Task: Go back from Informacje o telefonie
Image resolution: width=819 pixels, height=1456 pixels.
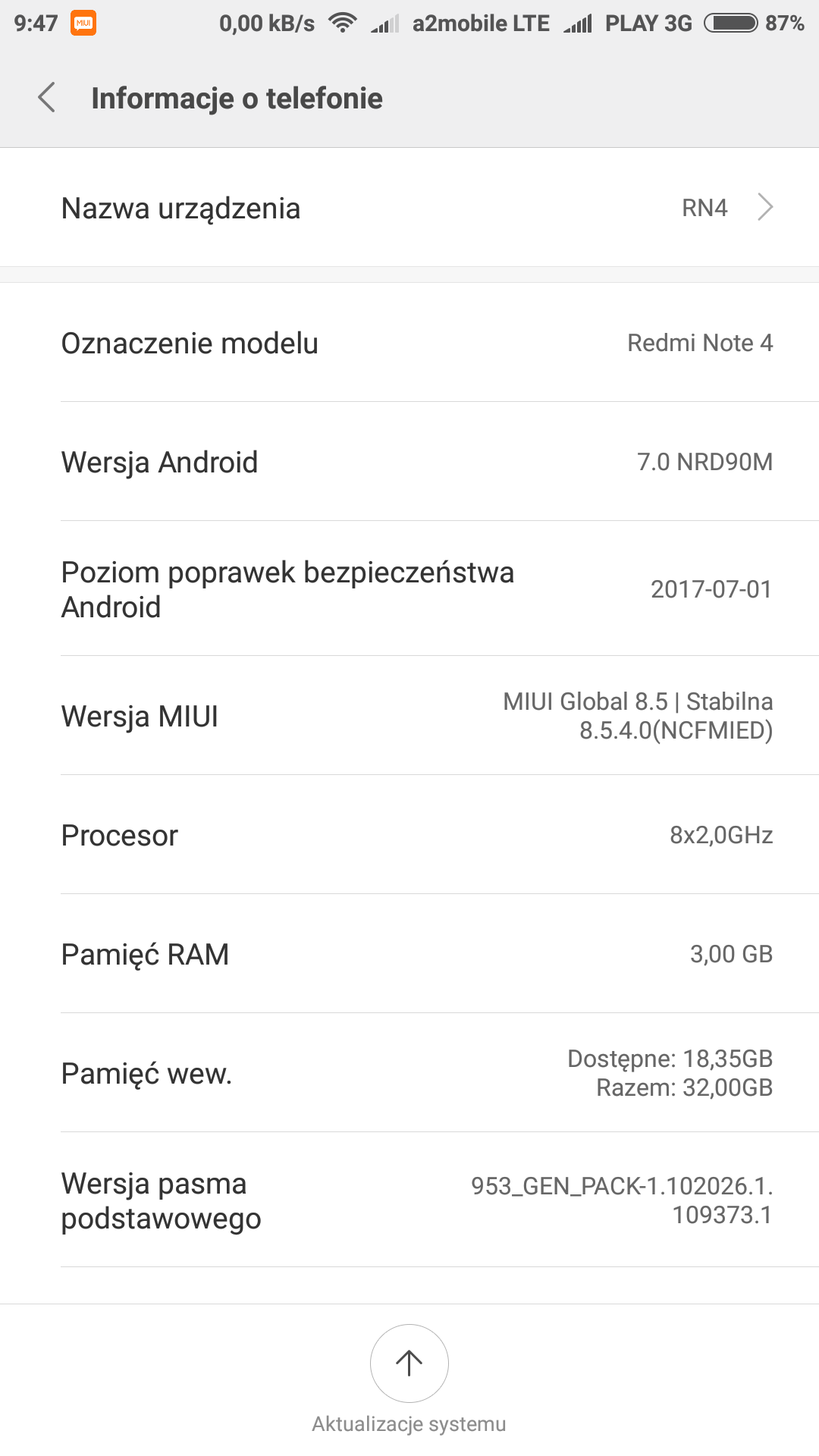Action: pos(47,98)
